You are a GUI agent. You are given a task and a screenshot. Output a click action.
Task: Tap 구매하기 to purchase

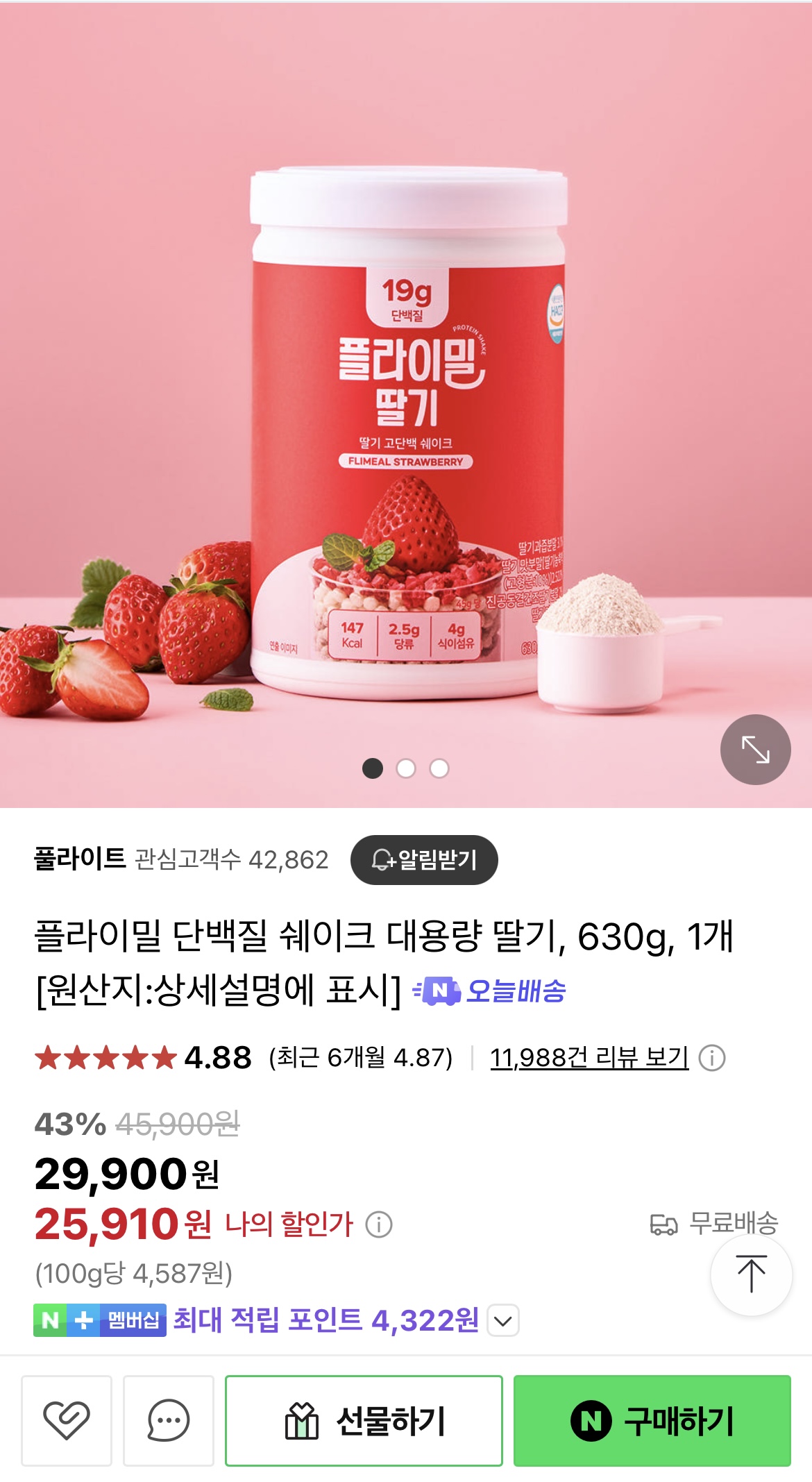(x=652, y=1420)
